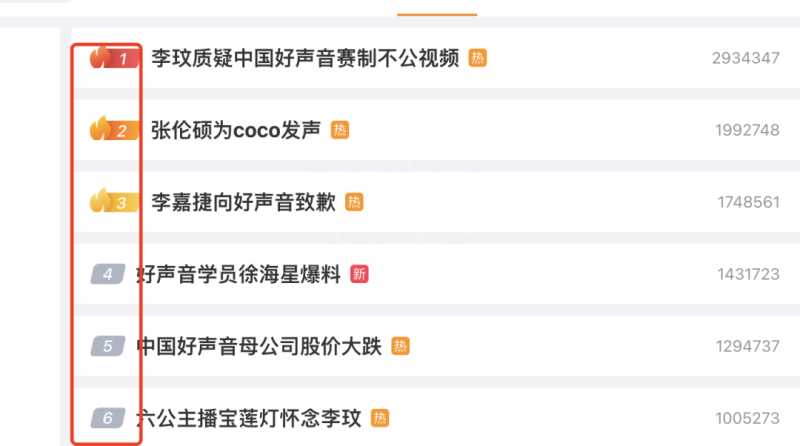800x446 pixels.
Task: Open trending topic 李嘉捷向好声音致歉
Action: 243,202
